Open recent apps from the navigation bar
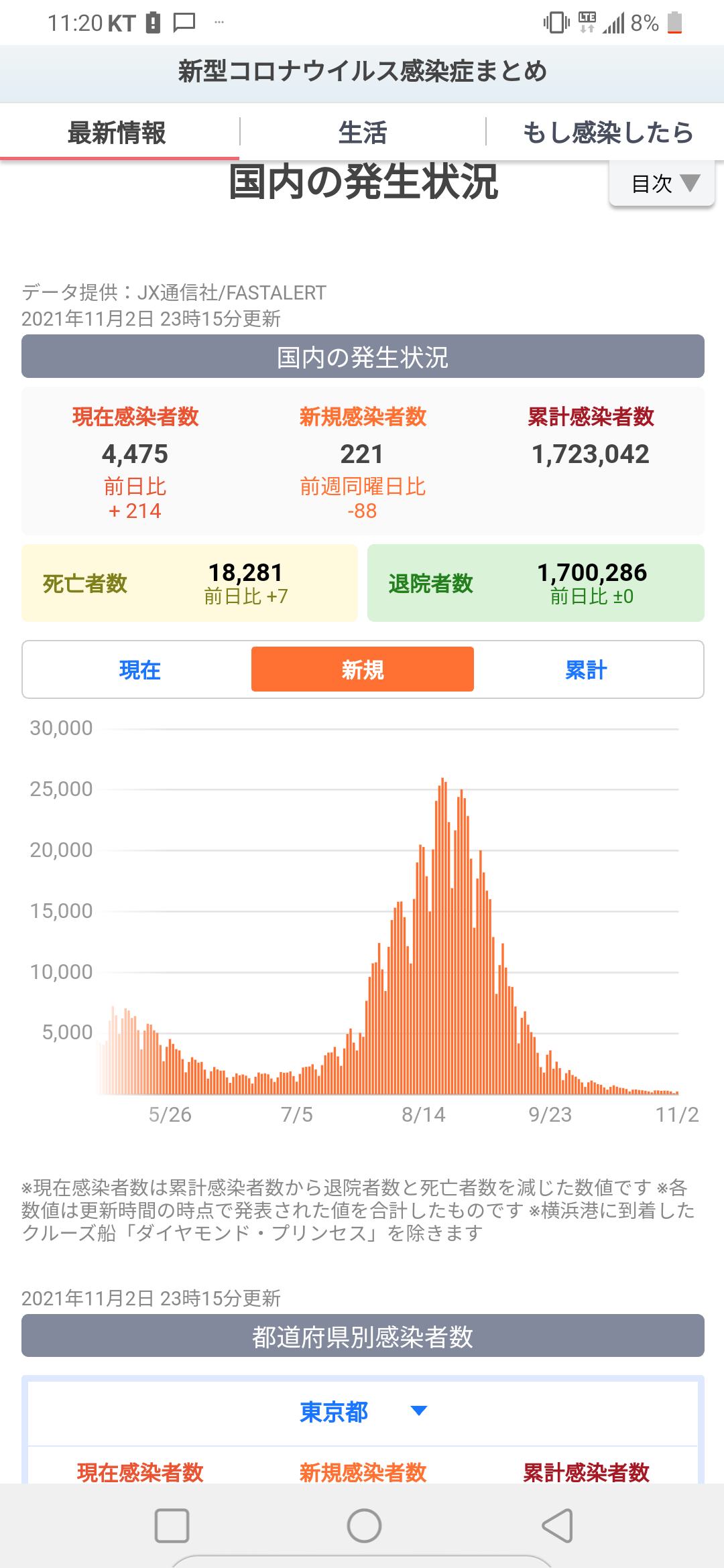Screen dimensions: 724x1568 pyautogui.click(x=172, y=1526)
